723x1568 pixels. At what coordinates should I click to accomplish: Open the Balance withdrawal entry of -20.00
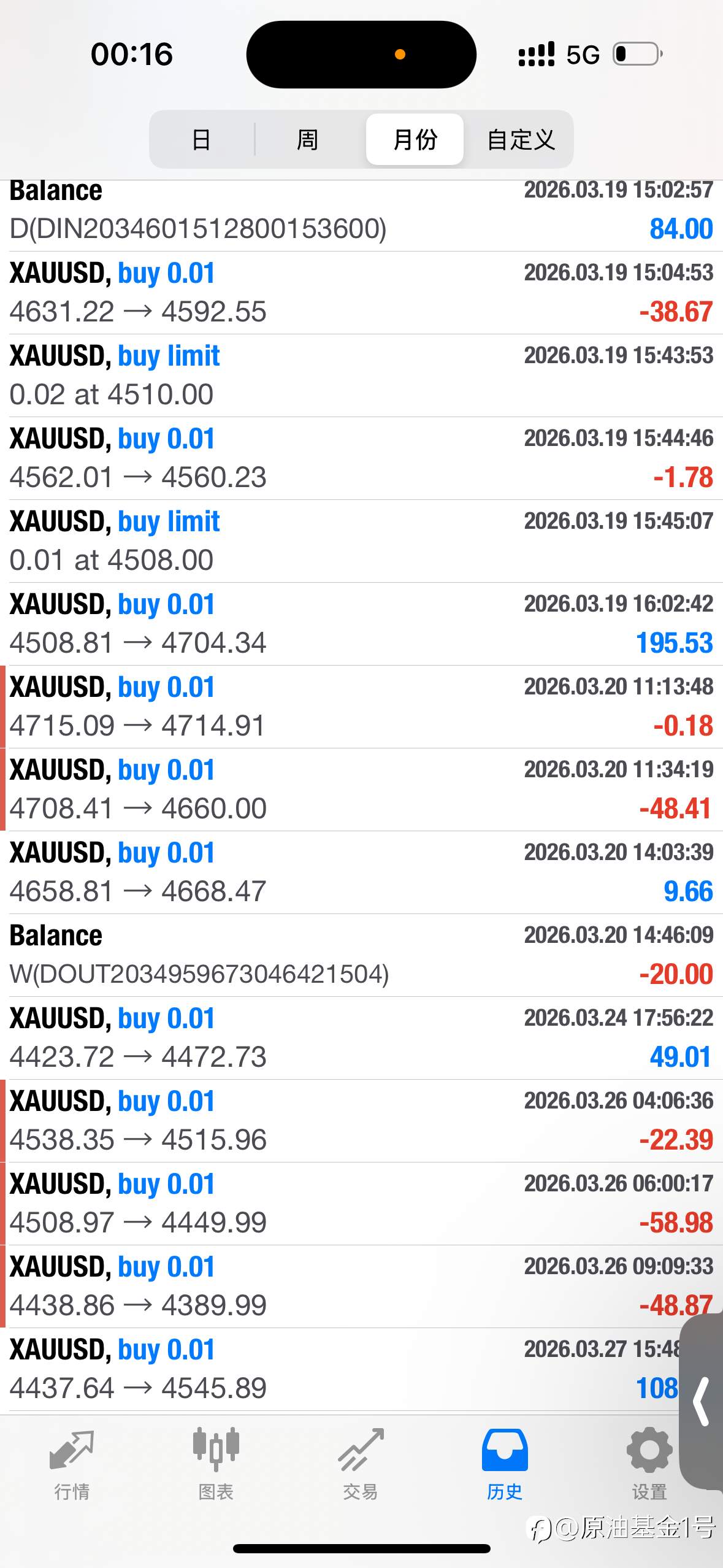361,955
